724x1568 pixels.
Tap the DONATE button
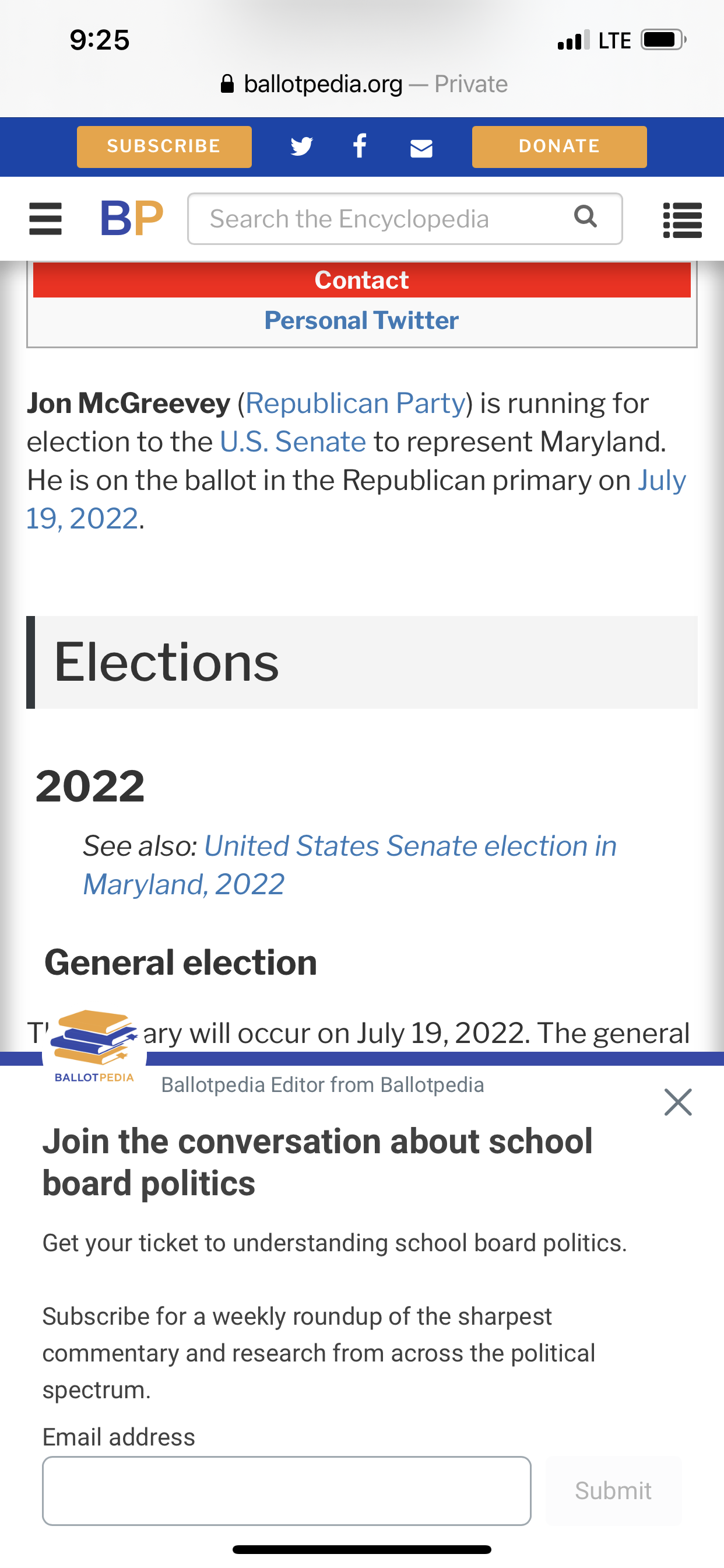[559, 146]
